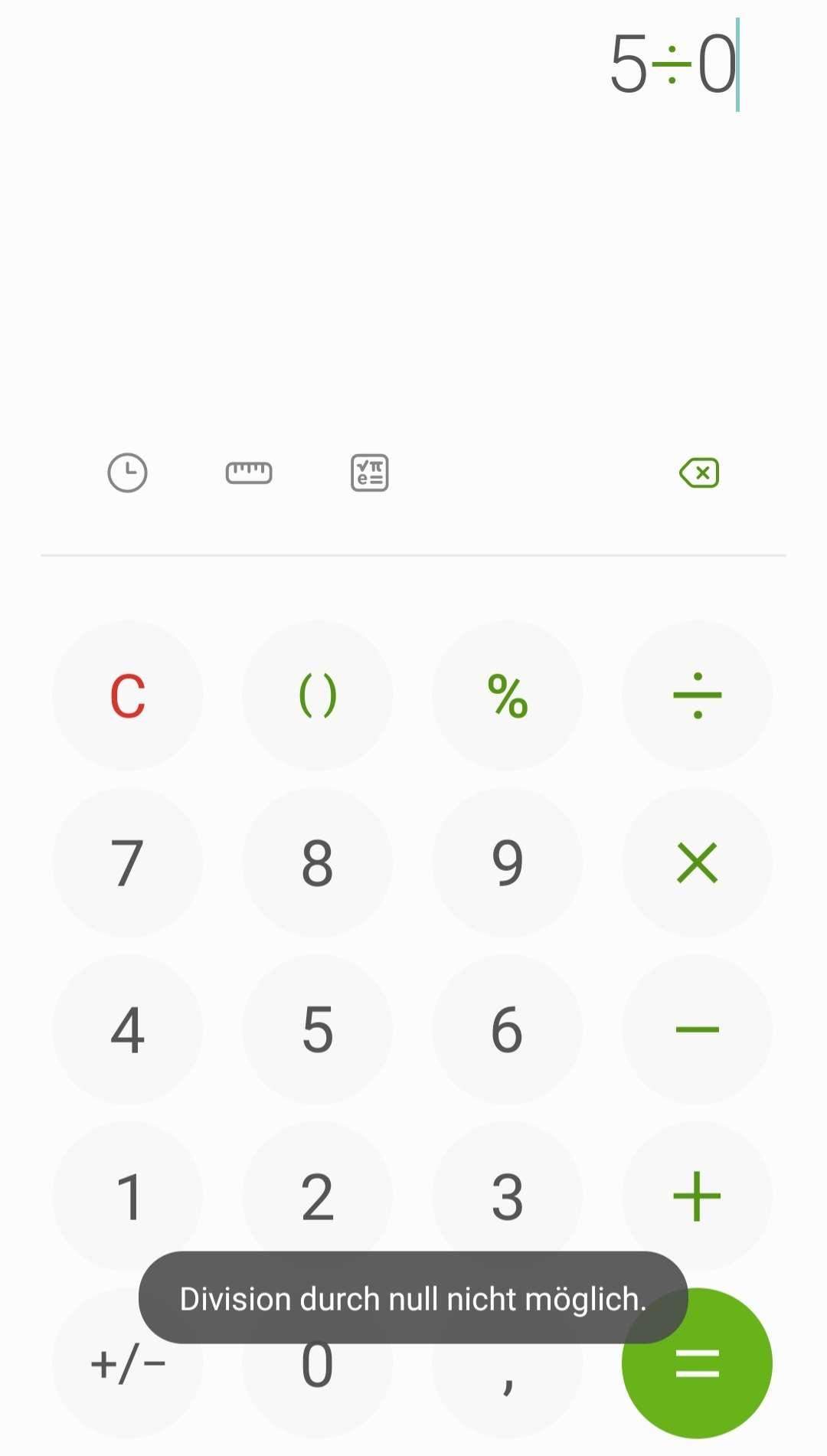Clear the calculation with C
The image size is (827, 1456).
pyautogui.click(x=128, y=695)
